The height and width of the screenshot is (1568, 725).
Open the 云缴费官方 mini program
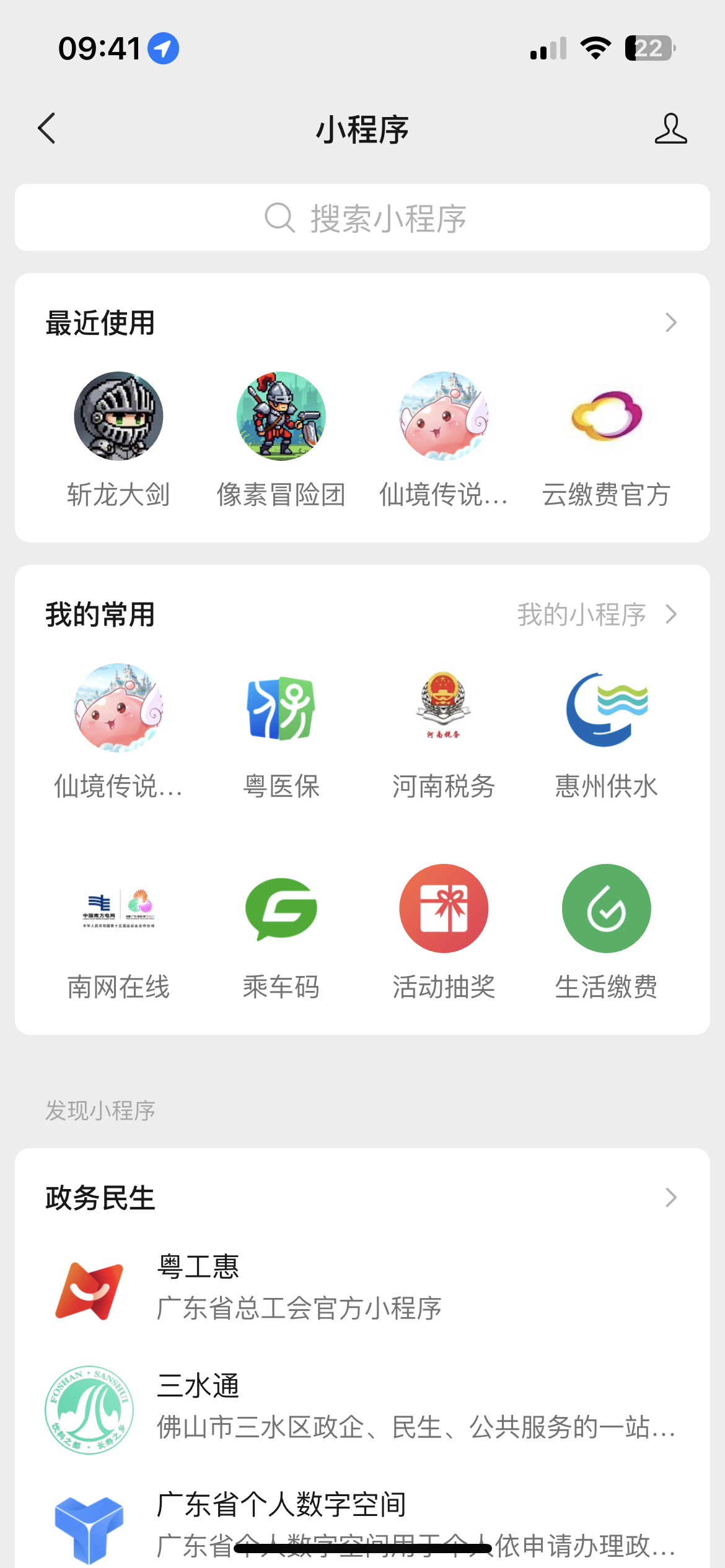pyautogui.click(x=606, y=416)
